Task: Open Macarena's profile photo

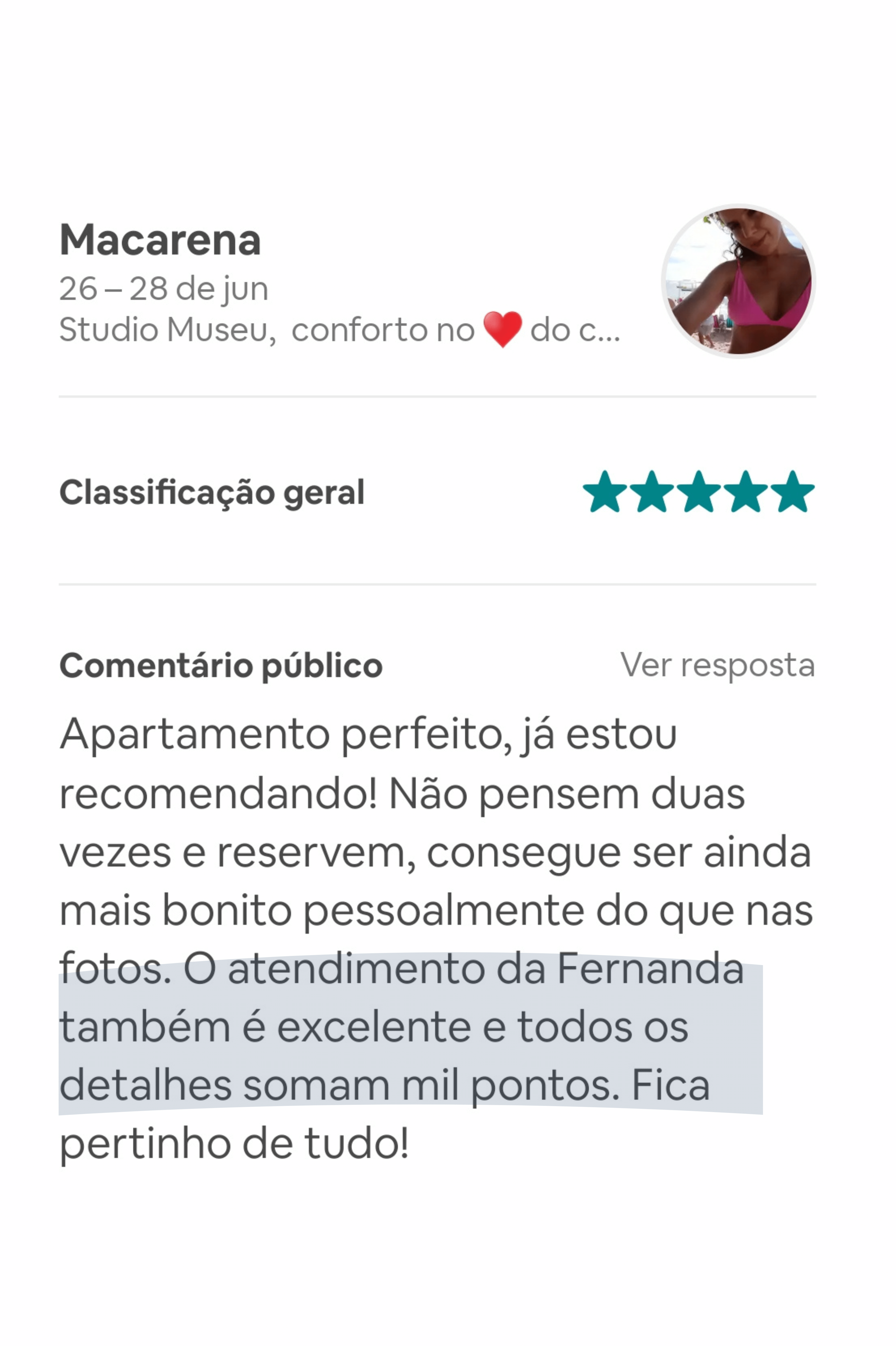Action: point(738,281)
